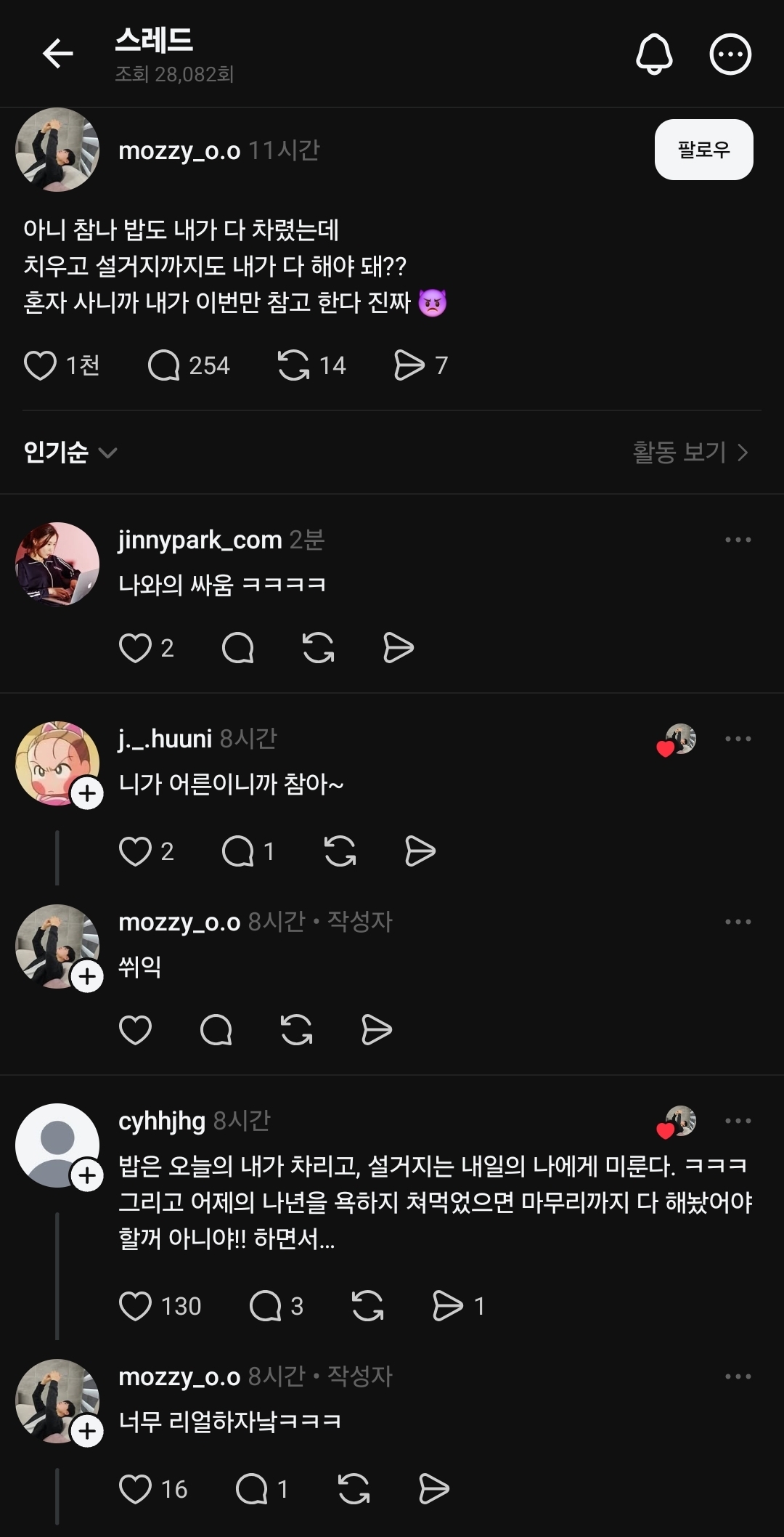Like the 130-like comment by cyhhjhg
Image resolution: width=784 pixels, height=1537 pixels.
pos(135,1306)
